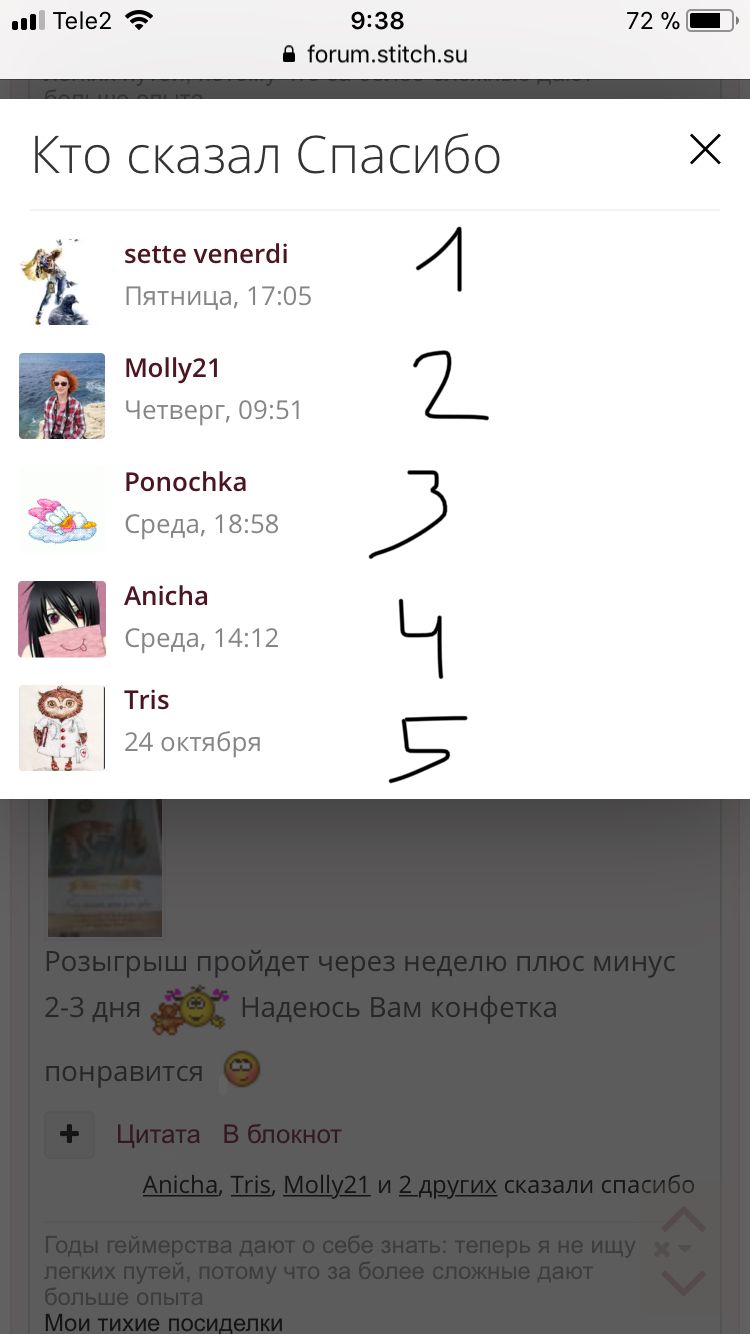Open Tris's profile from the list
This screenshot has height=1334, width=750.
pos(147,700)
